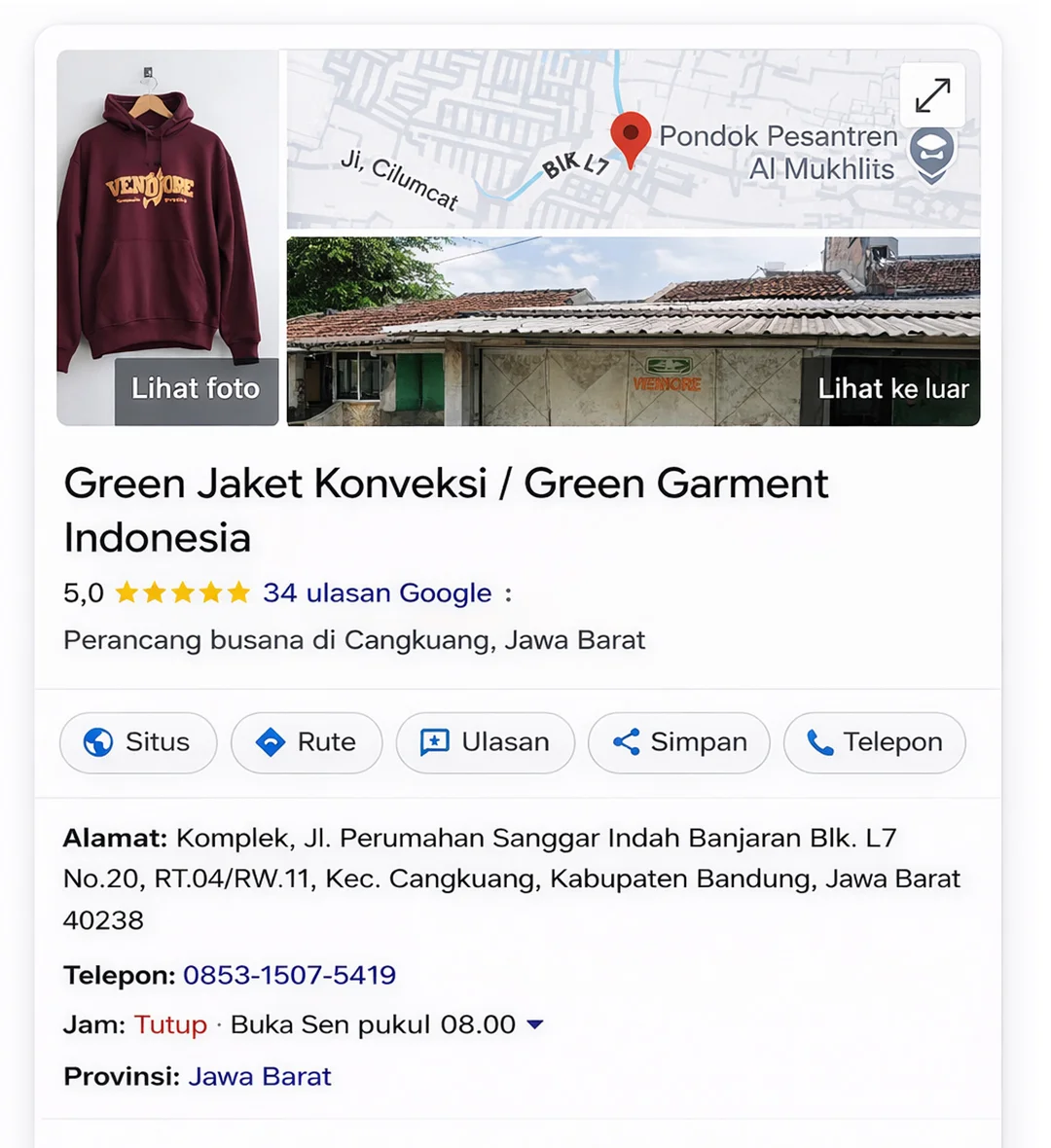Call the 0853-1507-5419 phone number
1051x1148 pixels.
[x=289, y=975]
